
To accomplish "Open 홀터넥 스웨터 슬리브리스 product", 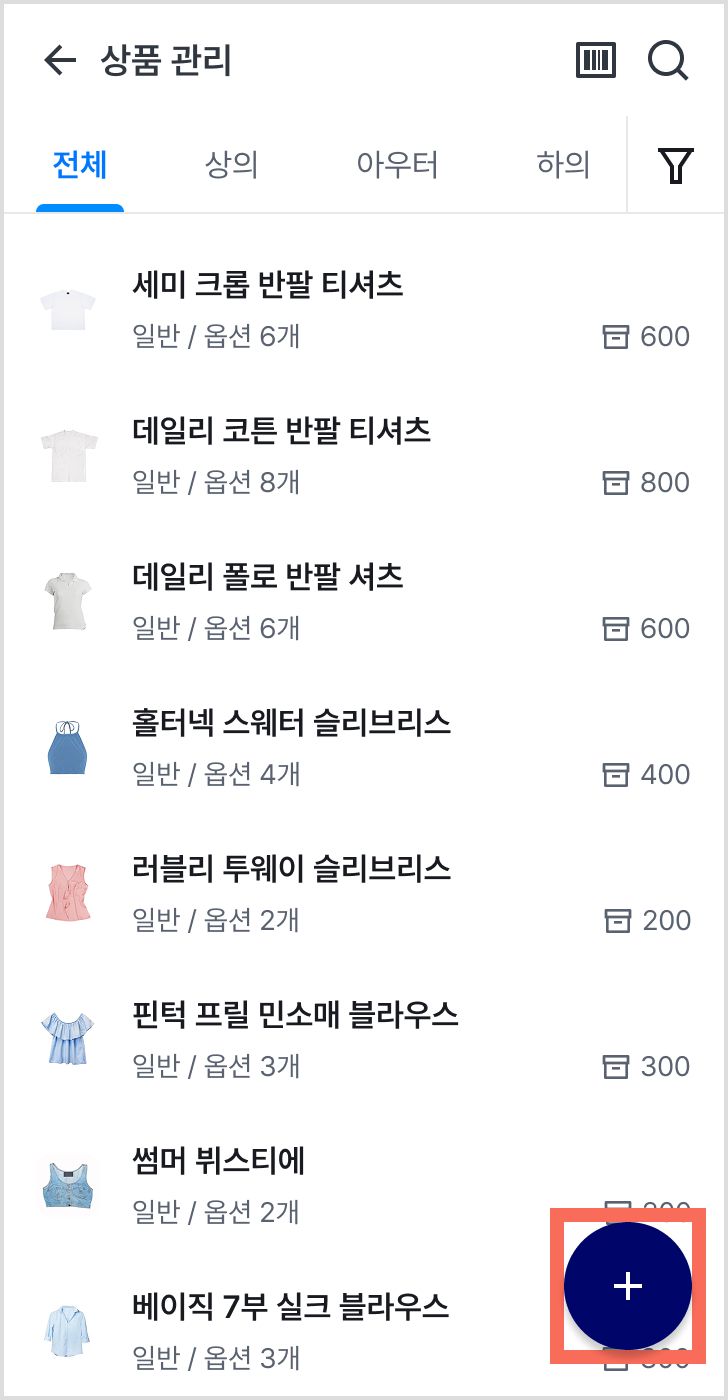I will pos(364,748).
